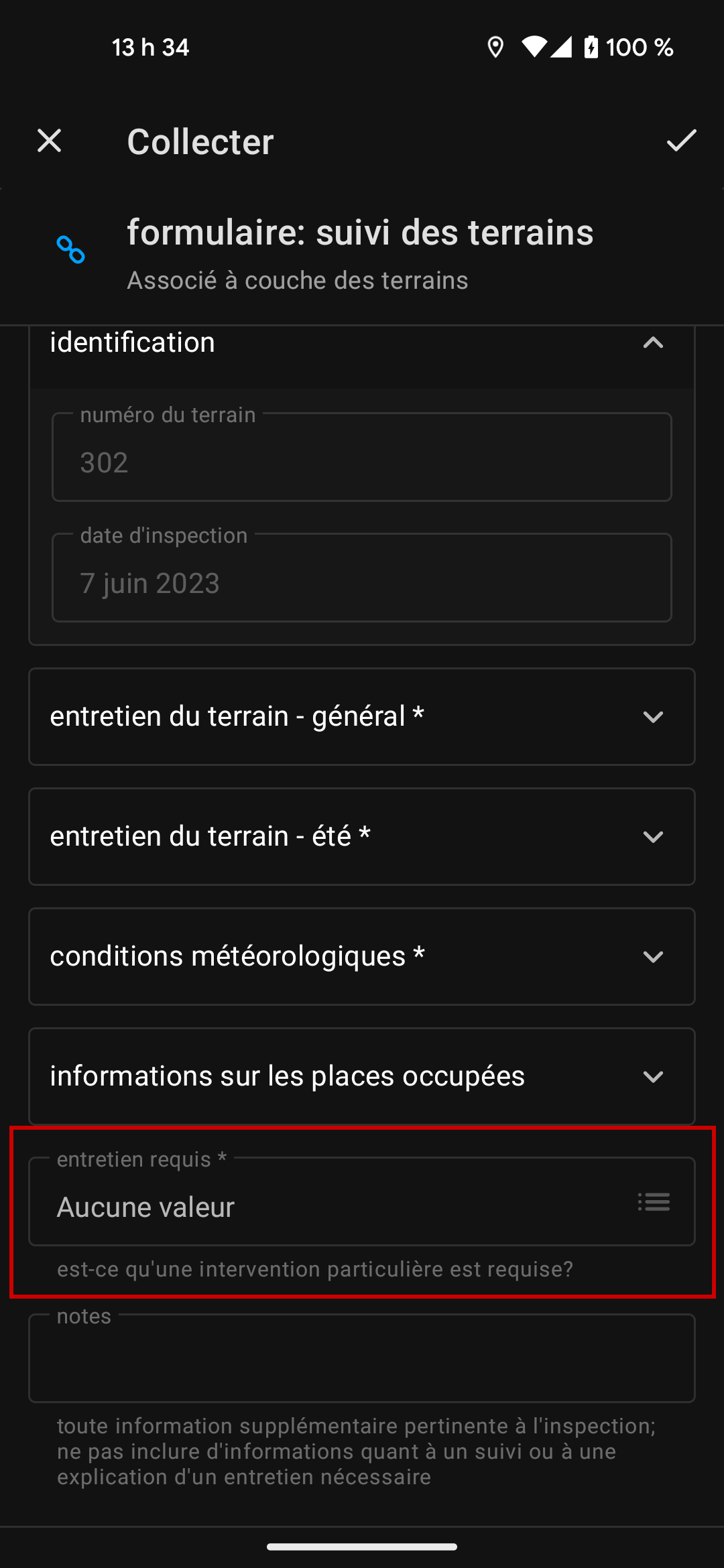Tap the battery charging indicator

coord(590,47)
